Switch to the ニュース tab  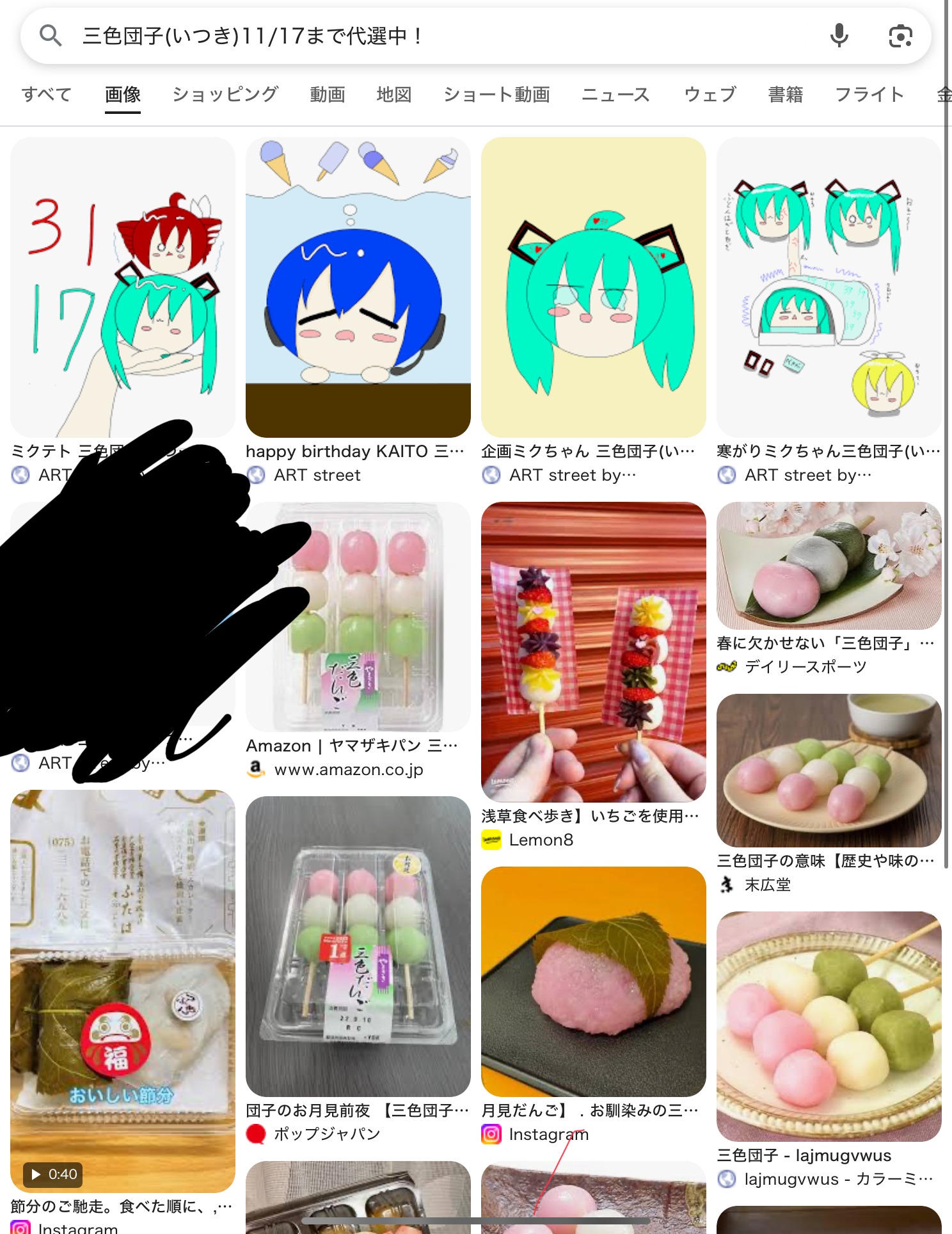point(615,95)
